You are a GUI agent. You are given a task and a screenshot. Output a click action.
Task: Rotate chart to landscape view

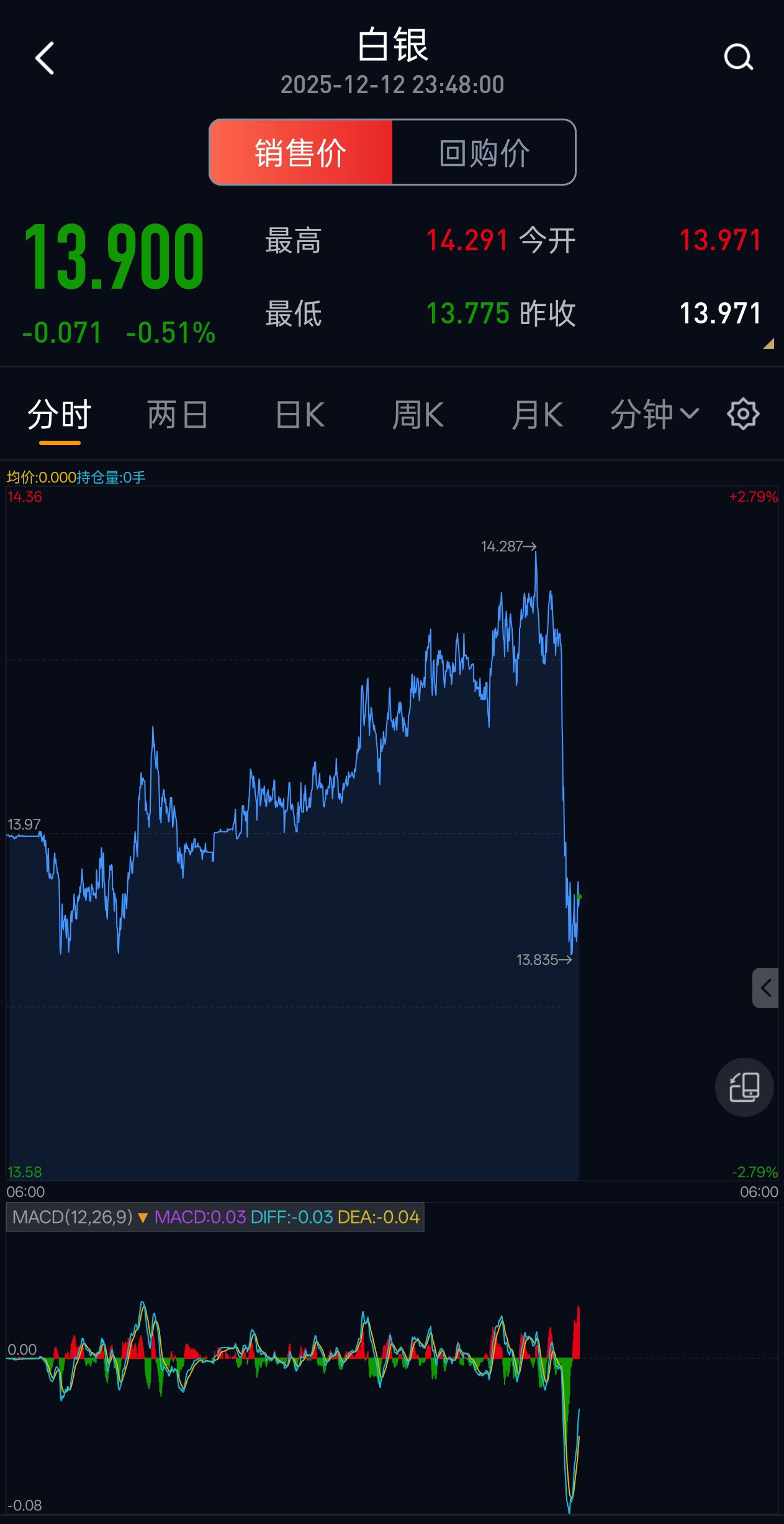[744, 1087]
